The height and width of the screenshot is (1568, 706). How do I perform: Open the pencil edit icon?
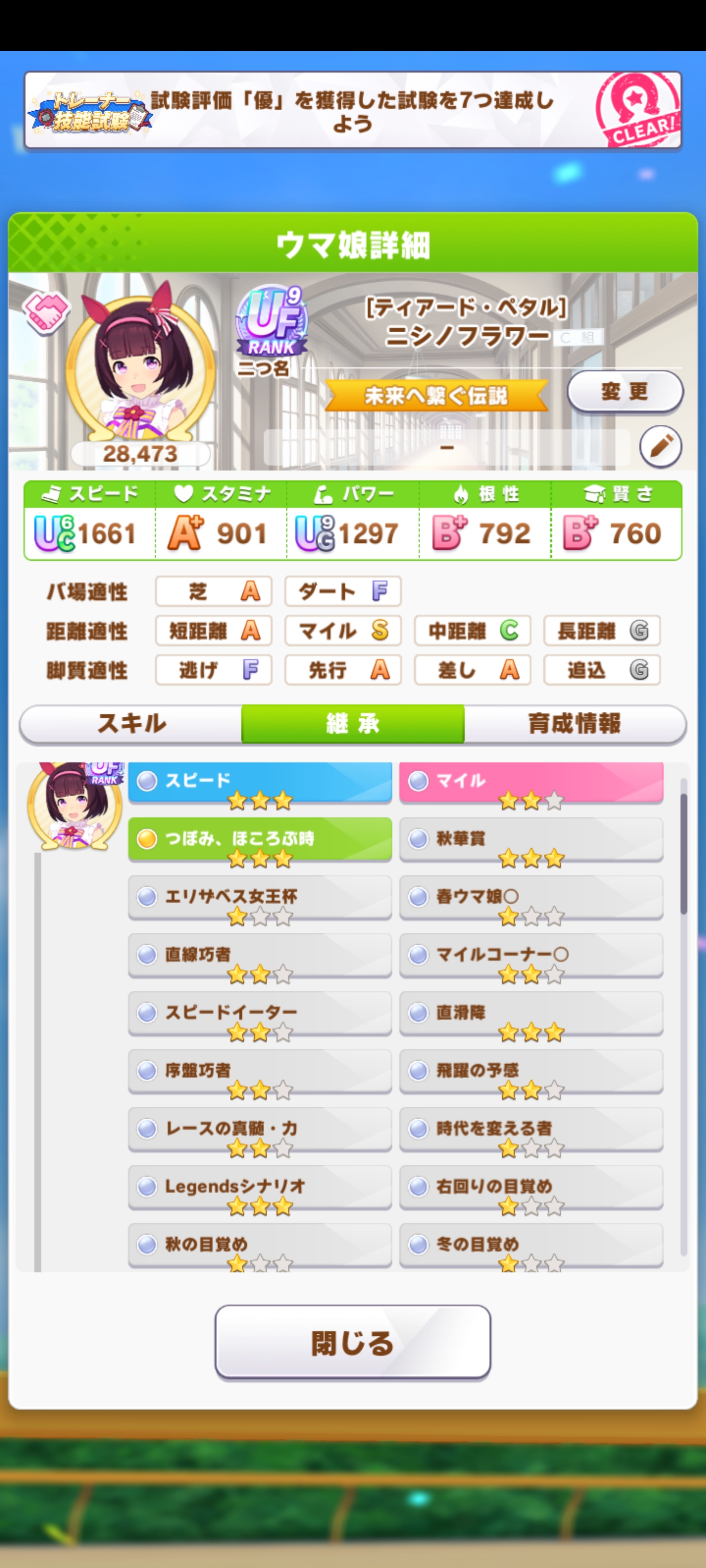(660, 447)
